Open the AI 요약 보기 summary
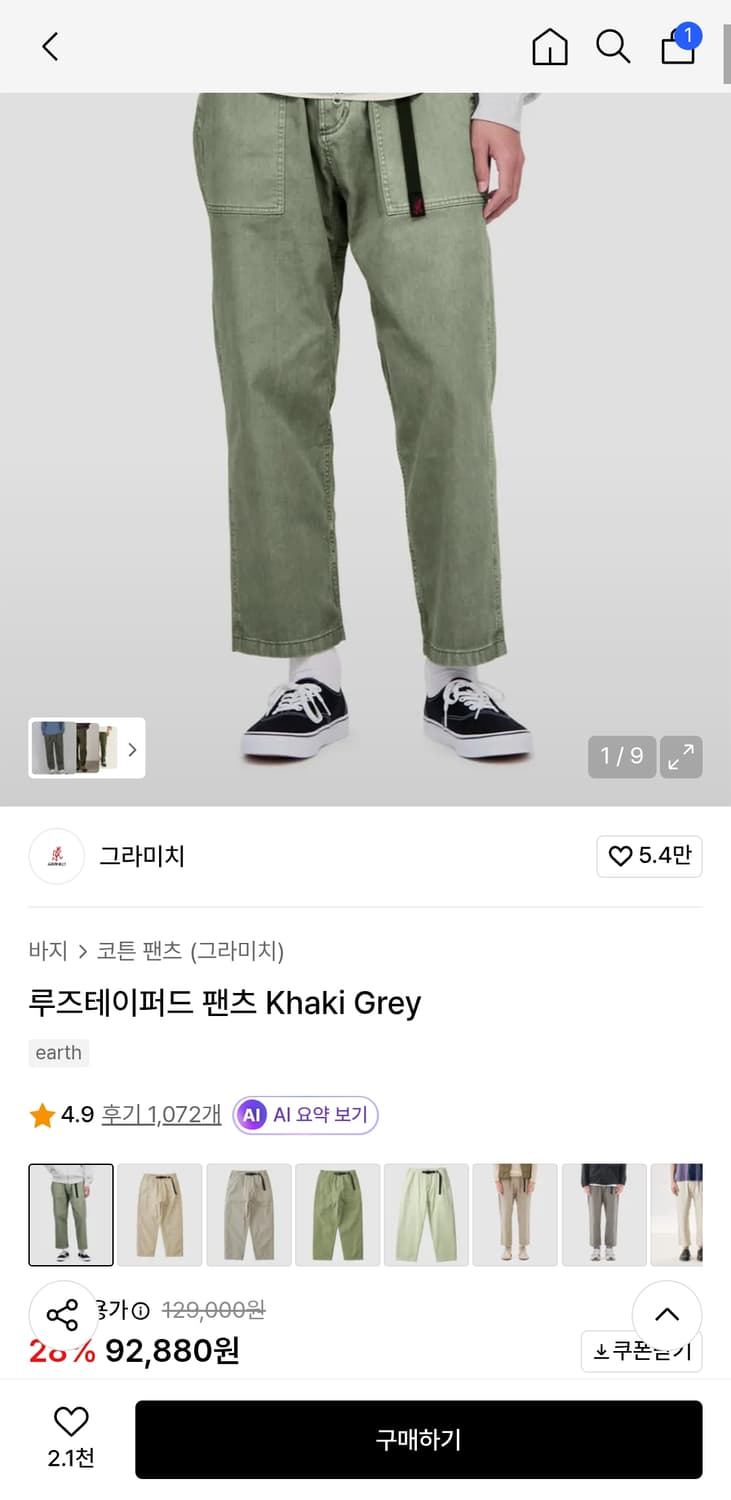 pyautogui.click(x=305, y=1114)
